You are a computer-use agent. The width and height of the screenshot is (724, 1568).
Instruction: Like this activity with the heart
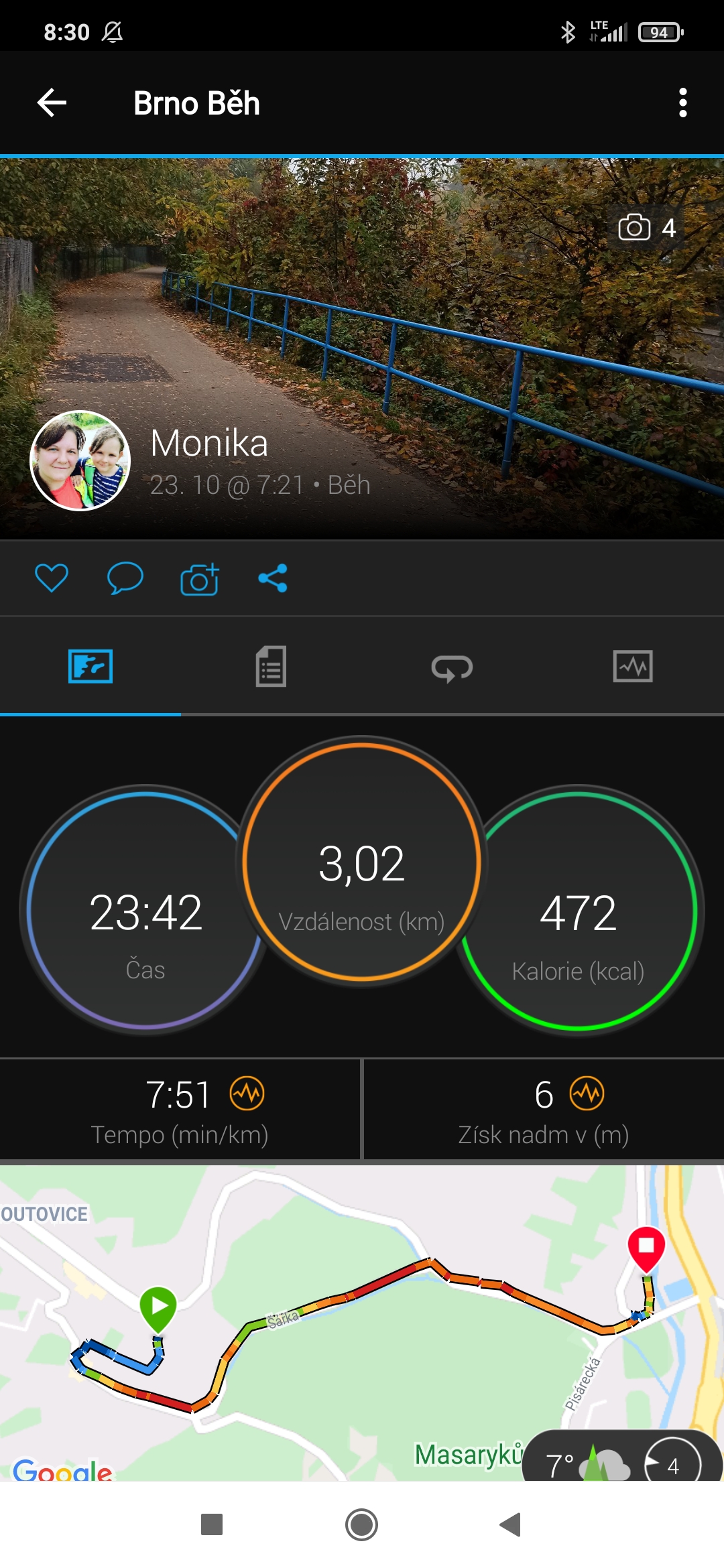(52, 578)
